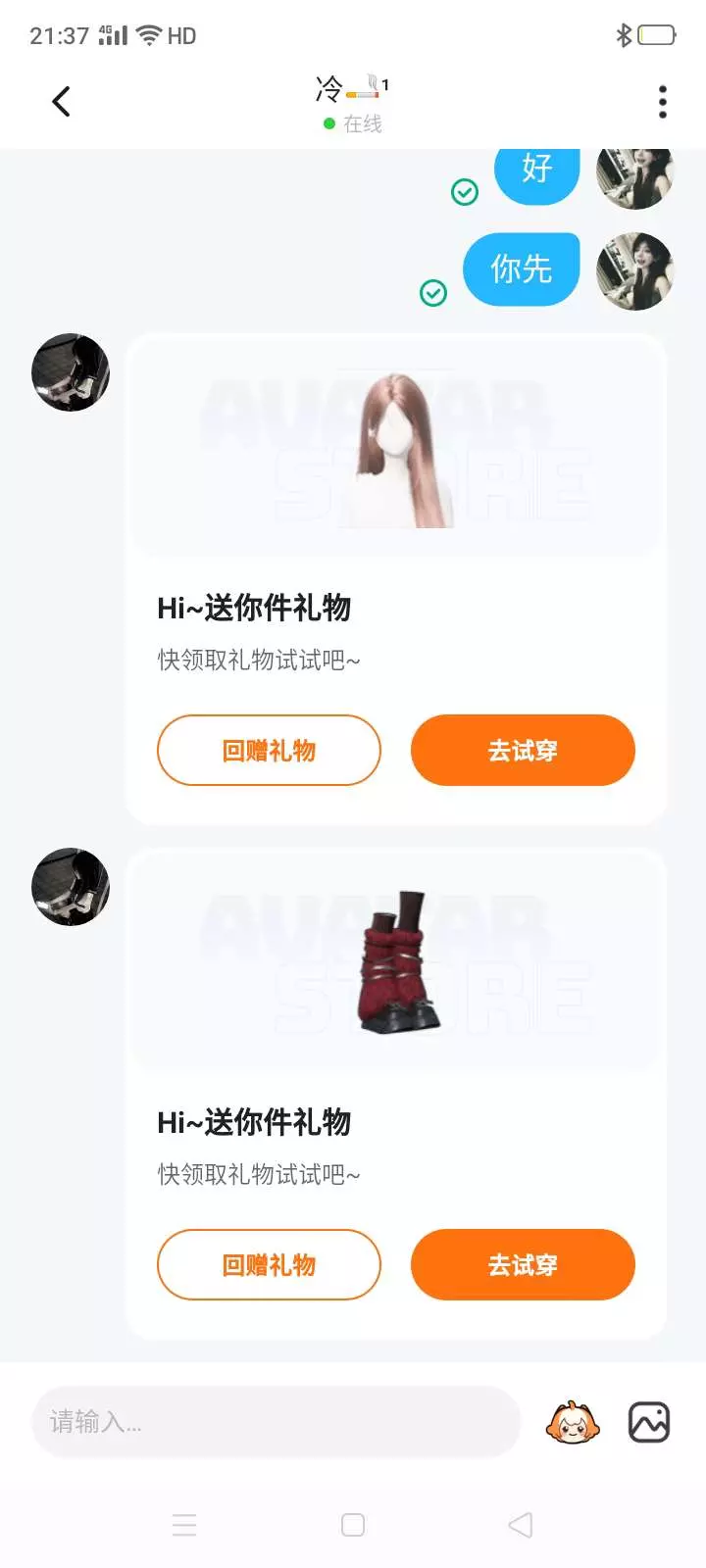706x1568 pixels.
Task: Tap 去试穿 on the red boots gift card
Action: coord(523,1265)
